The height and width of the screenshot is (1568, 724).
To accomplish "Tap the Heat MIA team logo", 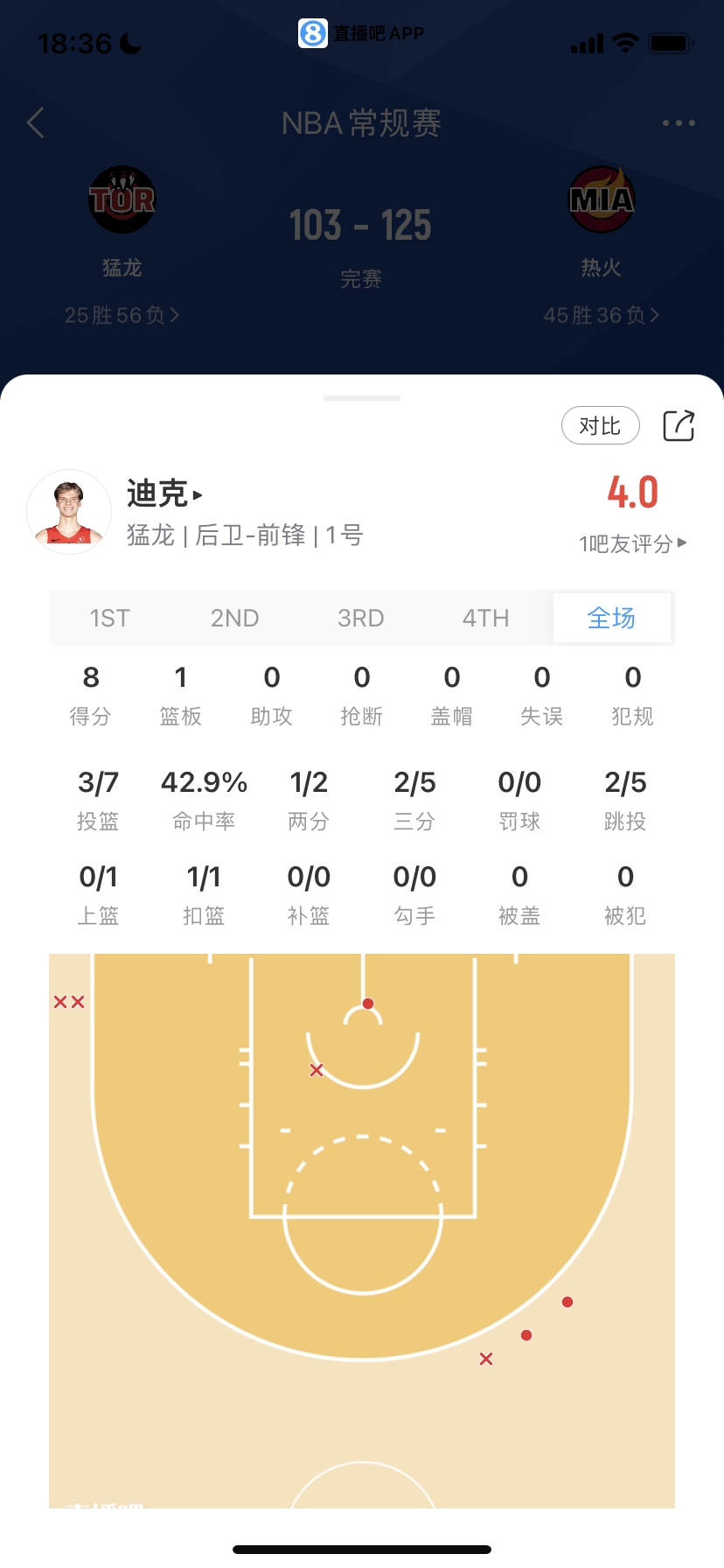I will pyautogui.click(x=601, y=199).
